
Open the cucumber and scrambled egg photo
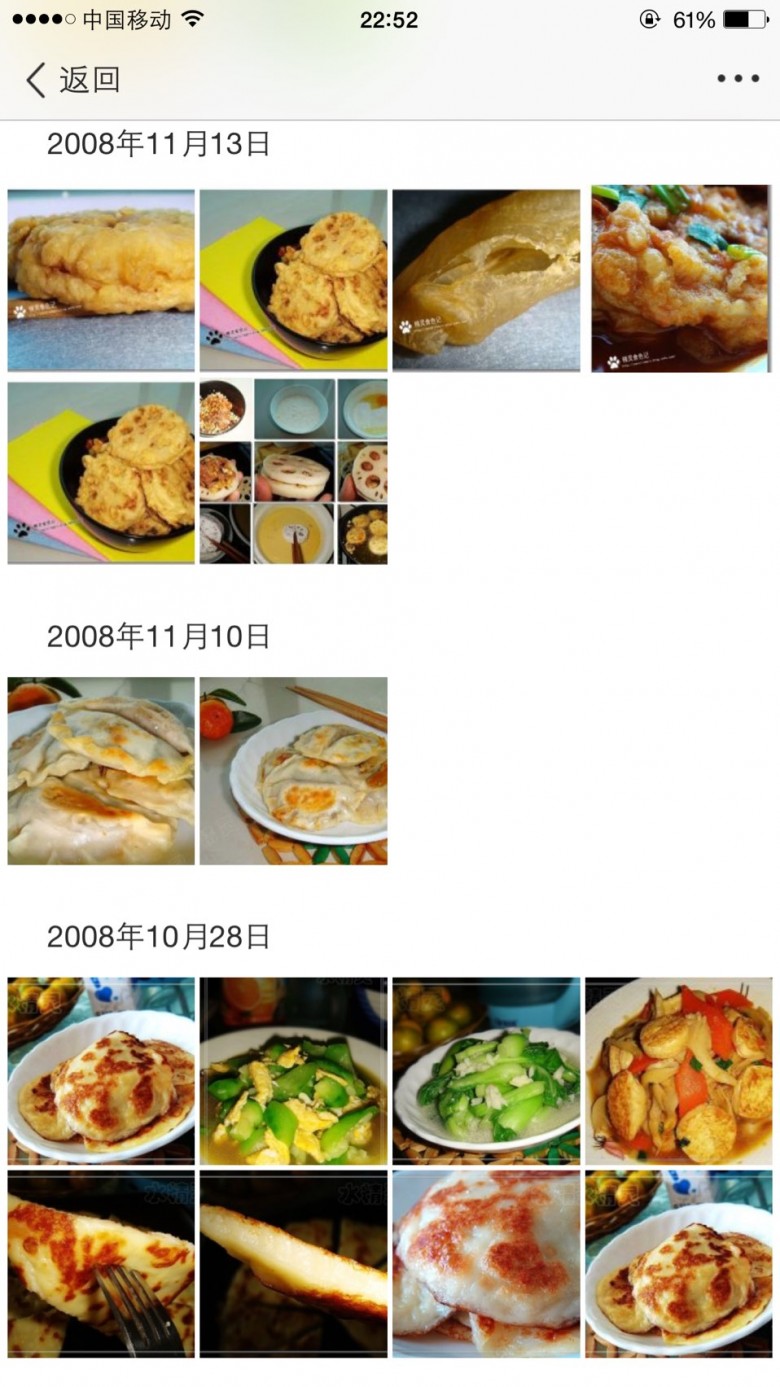tap(293, 1071)
